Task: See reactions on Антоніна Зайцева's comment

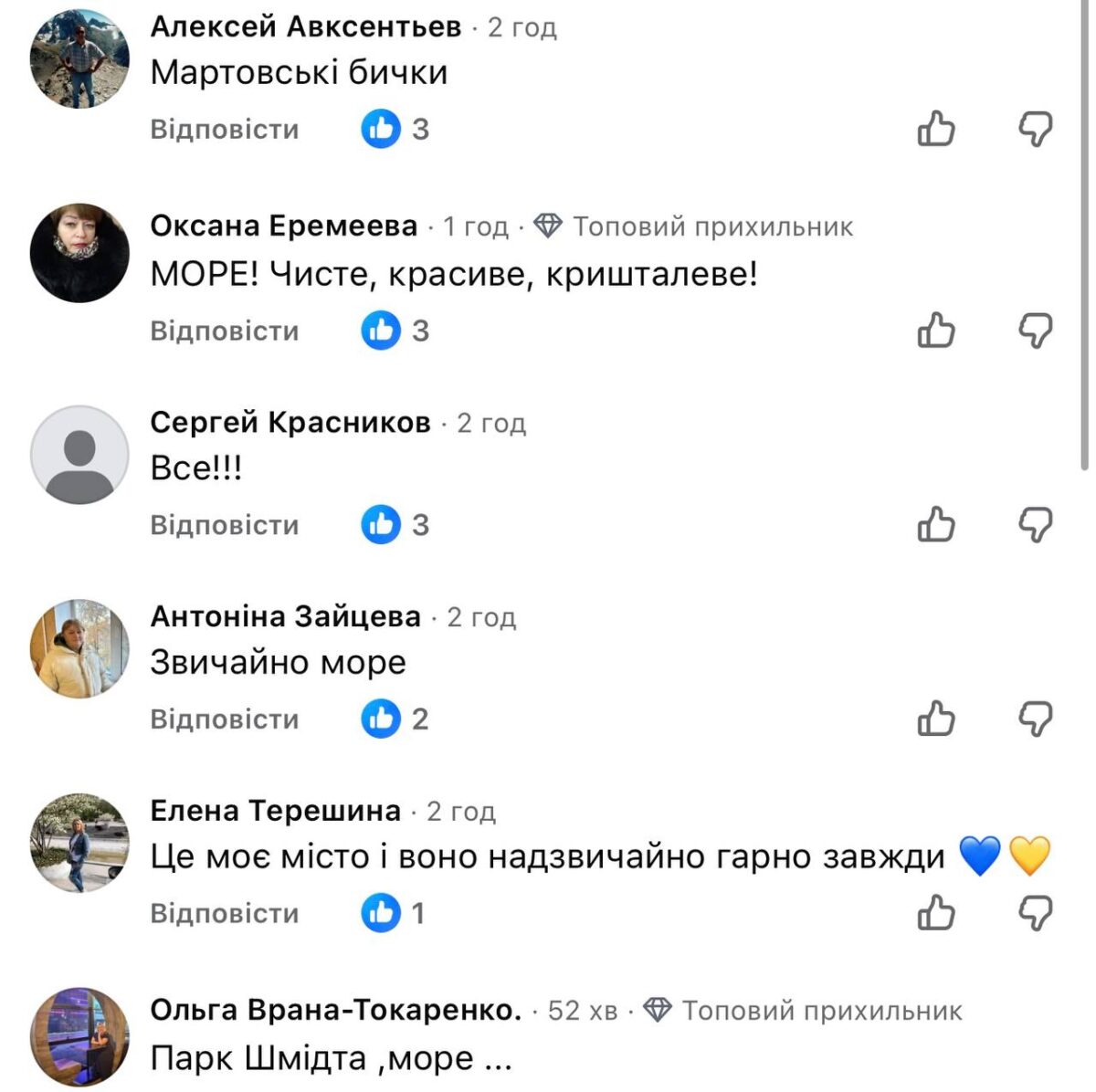Action: tap(395, 719)
